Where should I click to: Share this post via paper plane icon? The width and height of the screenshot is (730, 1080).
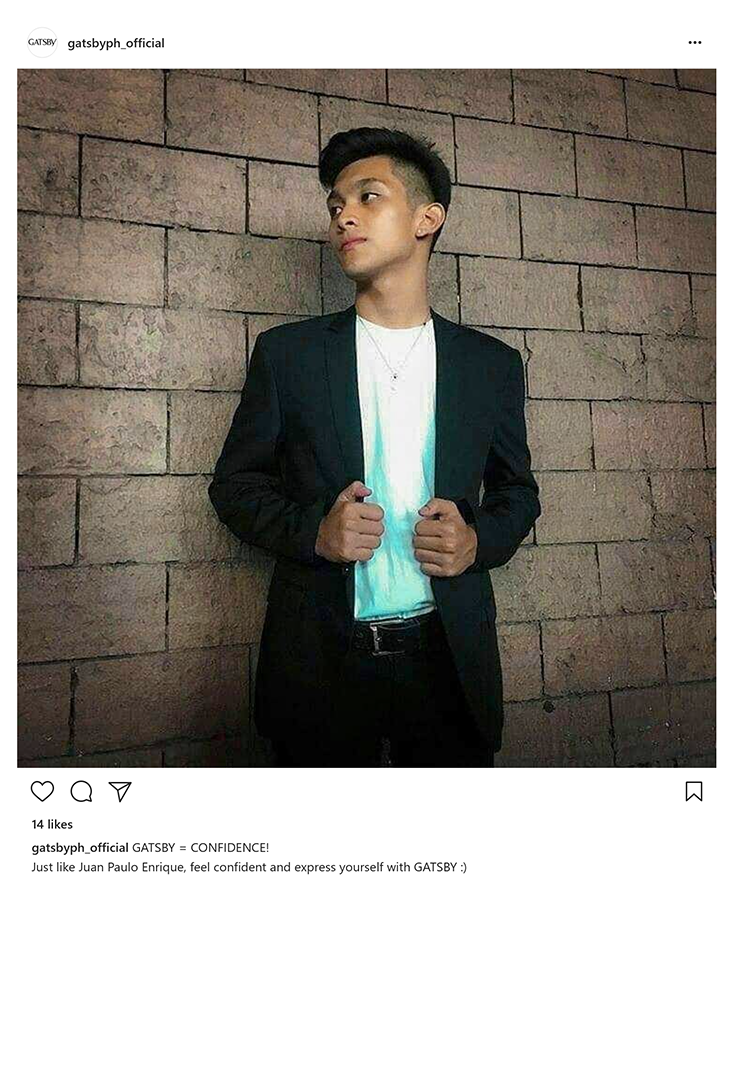coord(120,791)
